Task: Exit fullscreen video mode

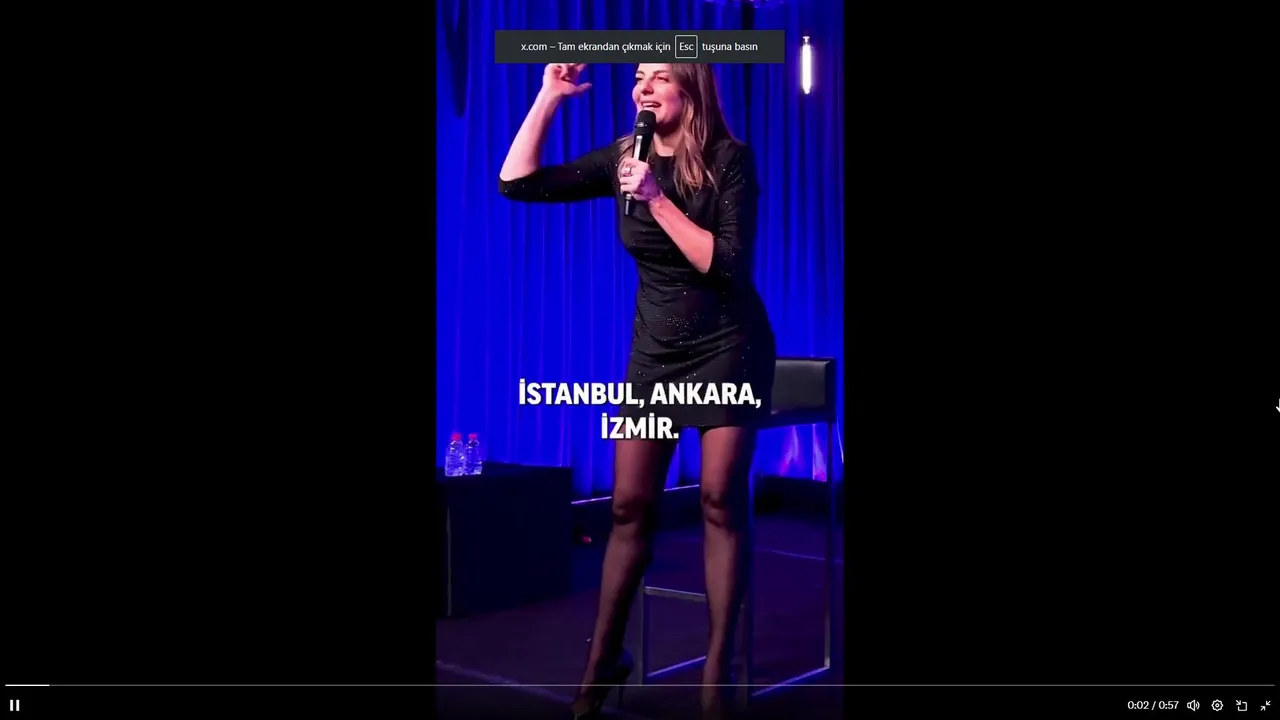Action: tap(1265, 705)
